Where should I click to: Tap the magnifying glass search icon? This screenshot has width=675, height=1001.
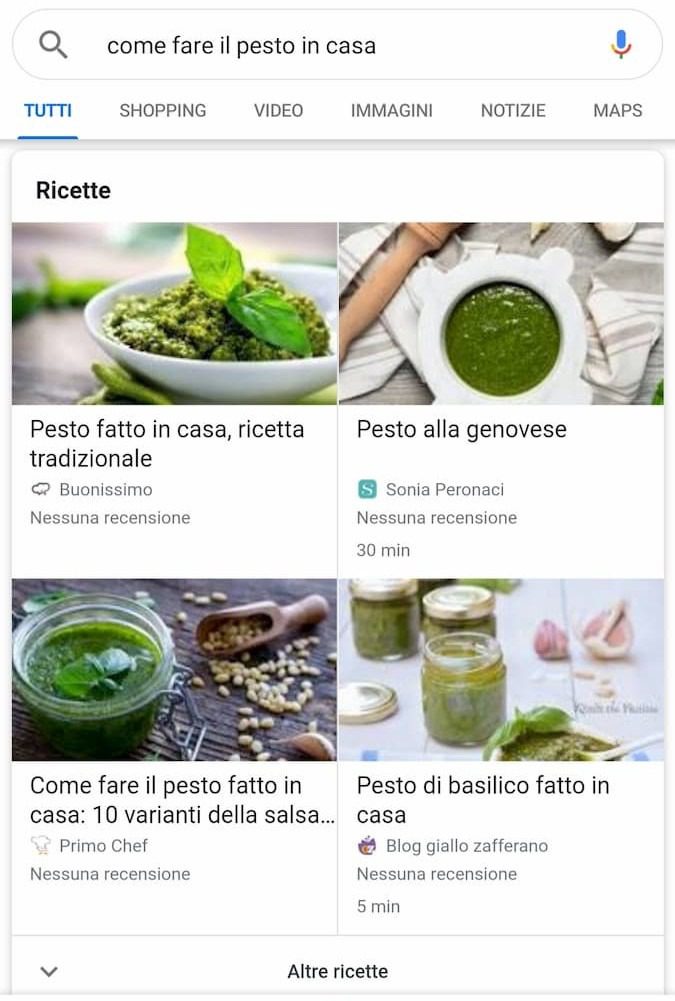53,45
